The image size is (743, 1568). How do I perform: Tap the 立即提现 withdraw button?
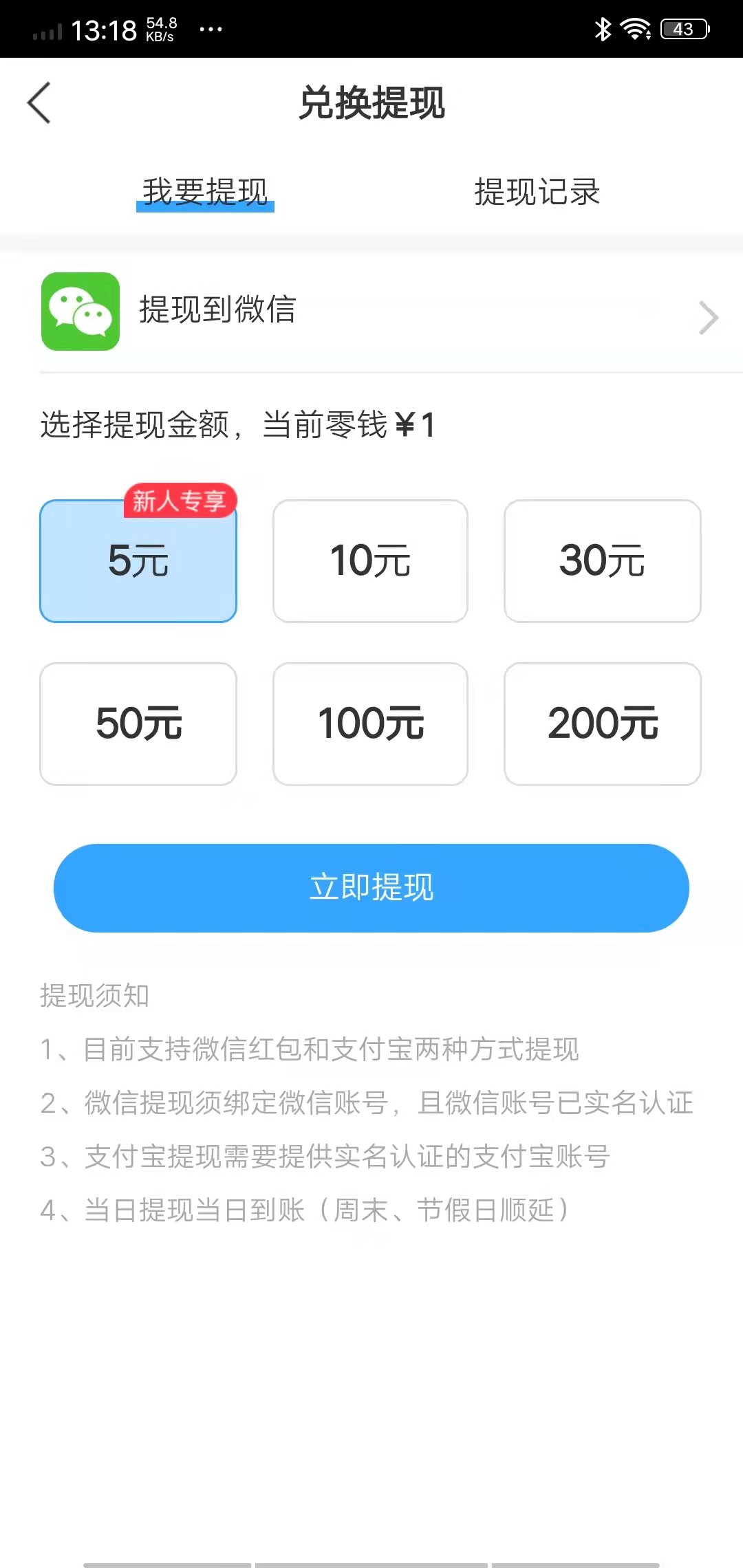(371, 888)
